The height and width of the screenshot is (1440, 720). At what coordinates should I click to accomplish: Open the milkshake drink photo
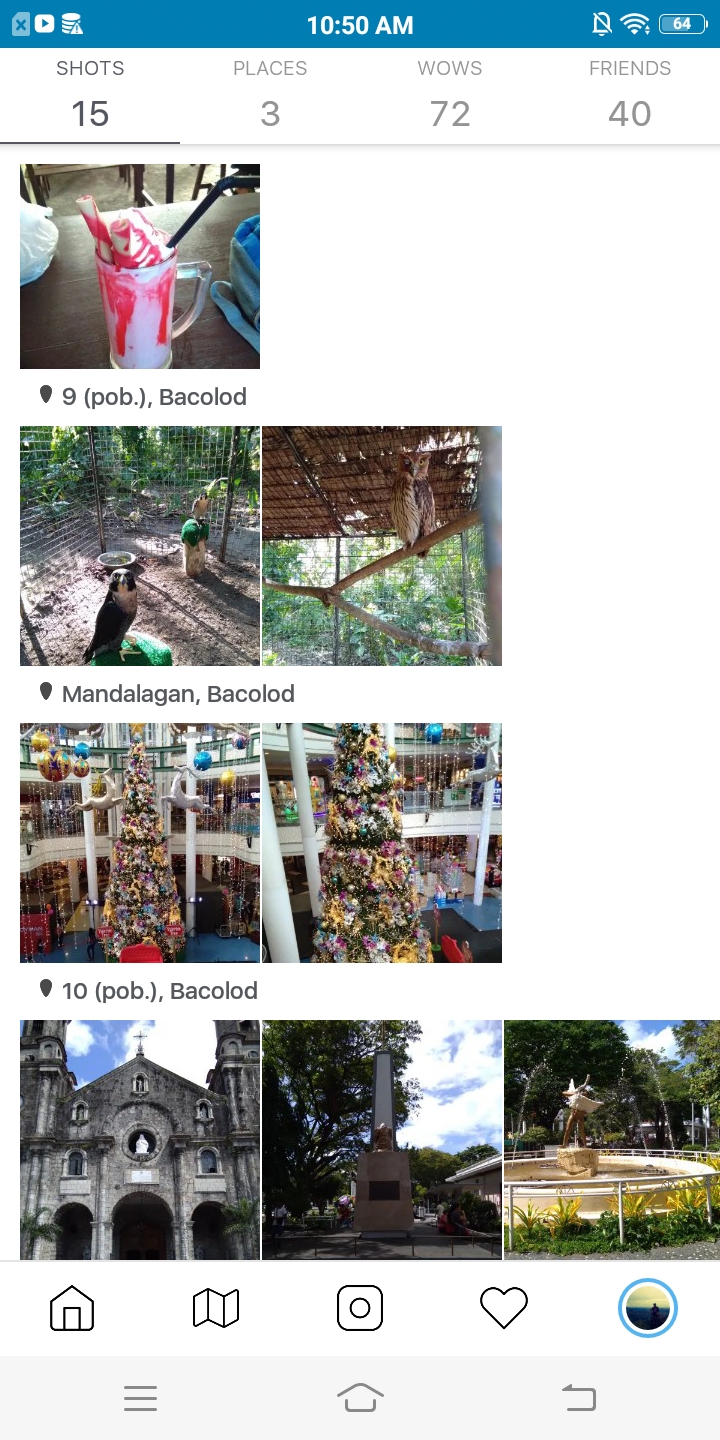pos(140,267)
